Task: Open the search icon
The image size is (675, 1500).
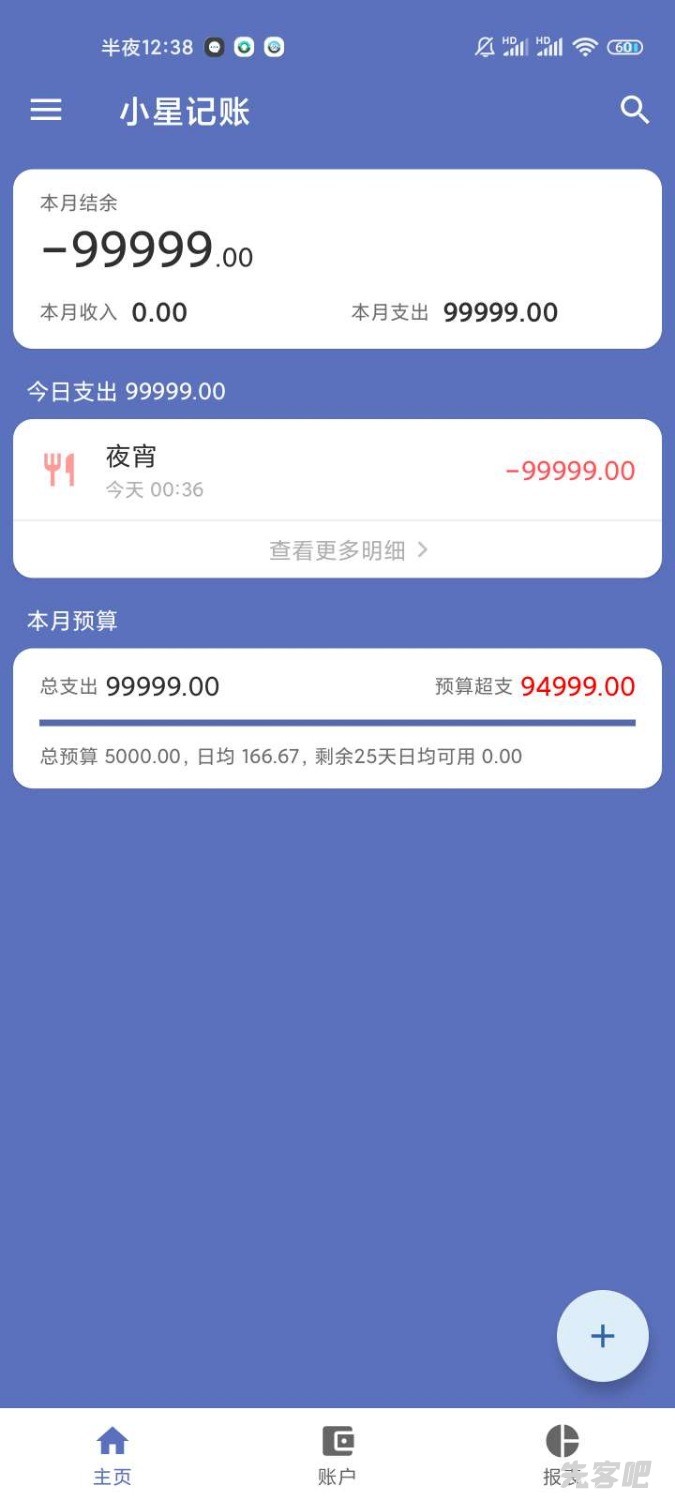Action: [x=635, y=110]
